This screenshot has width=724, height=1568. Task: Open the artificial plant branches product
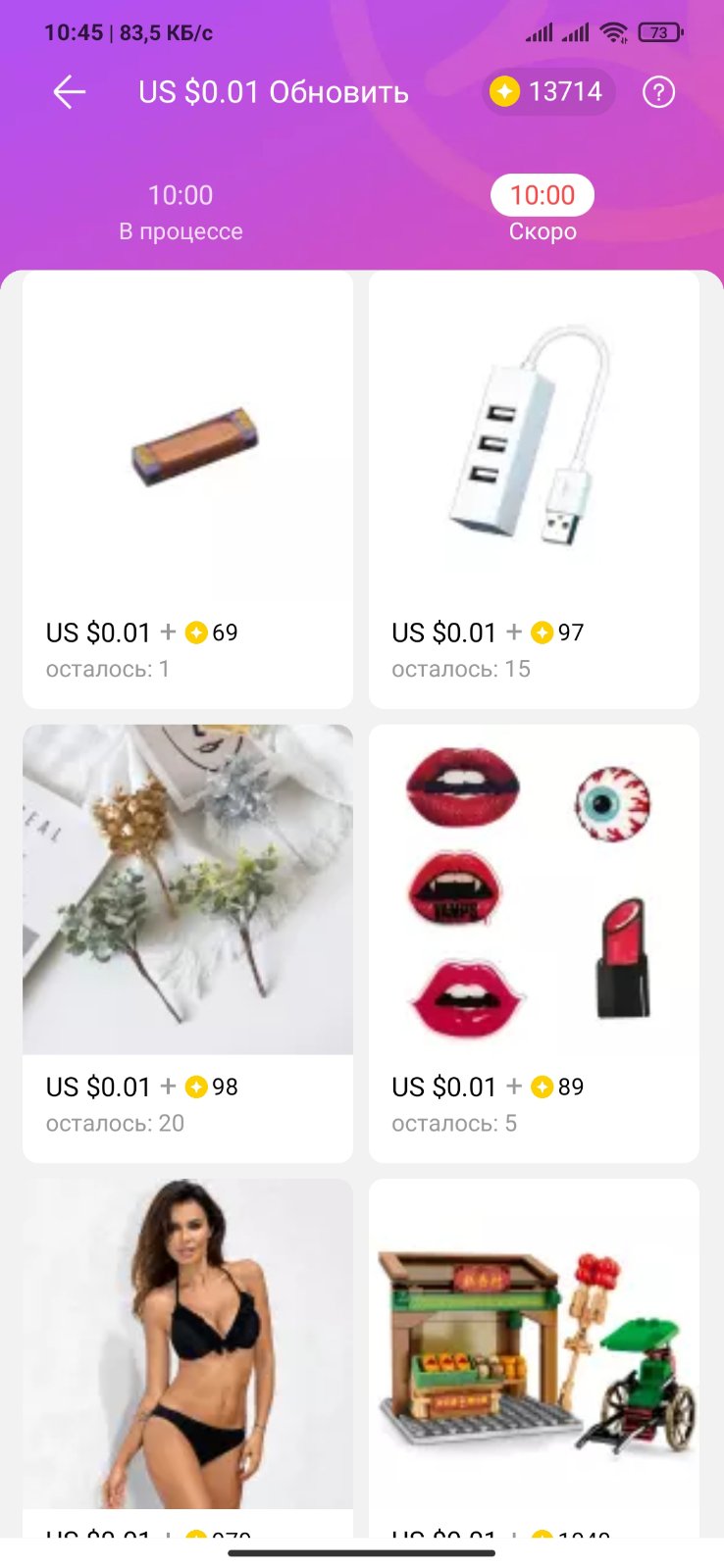coord(187,941)
